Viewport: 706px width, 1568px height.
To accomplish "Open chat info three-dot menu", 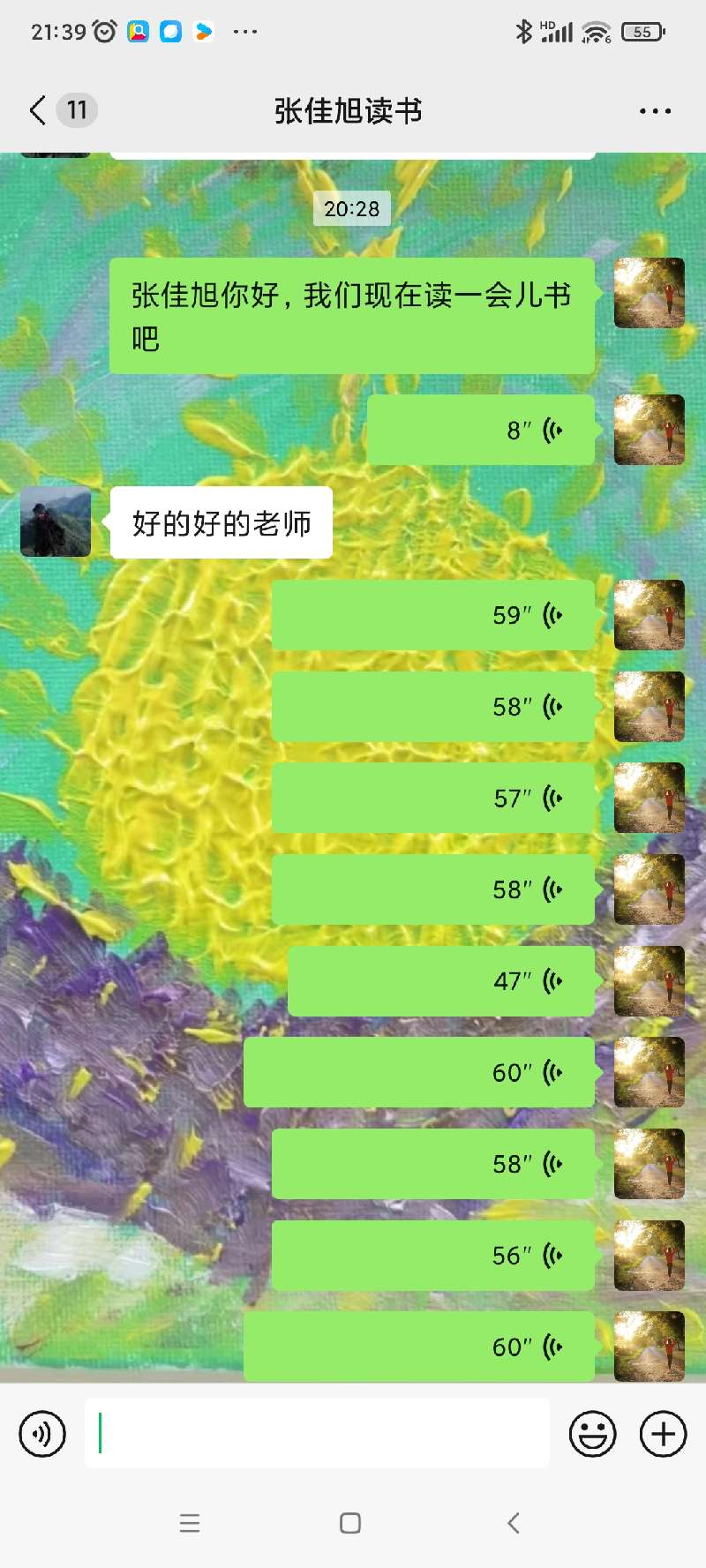I will (655, 111).
